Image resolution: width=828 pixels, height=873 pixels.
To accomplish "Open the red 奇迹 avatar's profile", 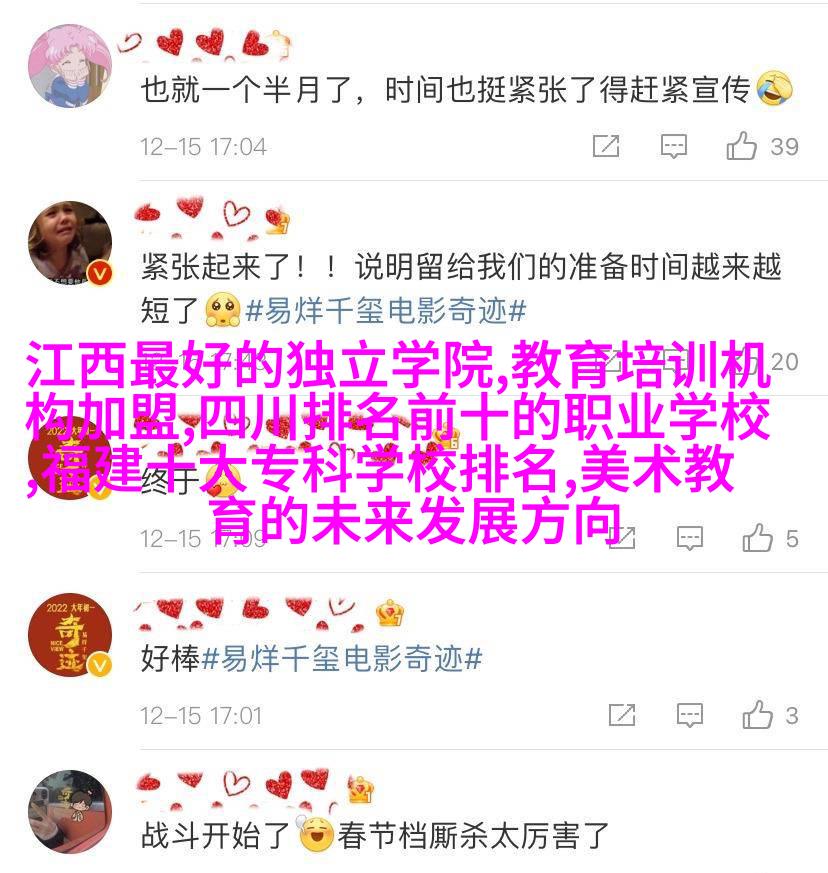I will tap(70, 635).
